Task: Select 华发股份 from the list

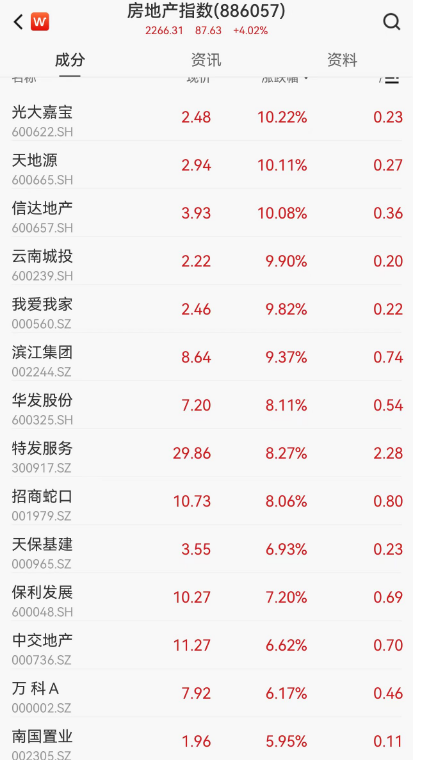Action: (207, 405)
